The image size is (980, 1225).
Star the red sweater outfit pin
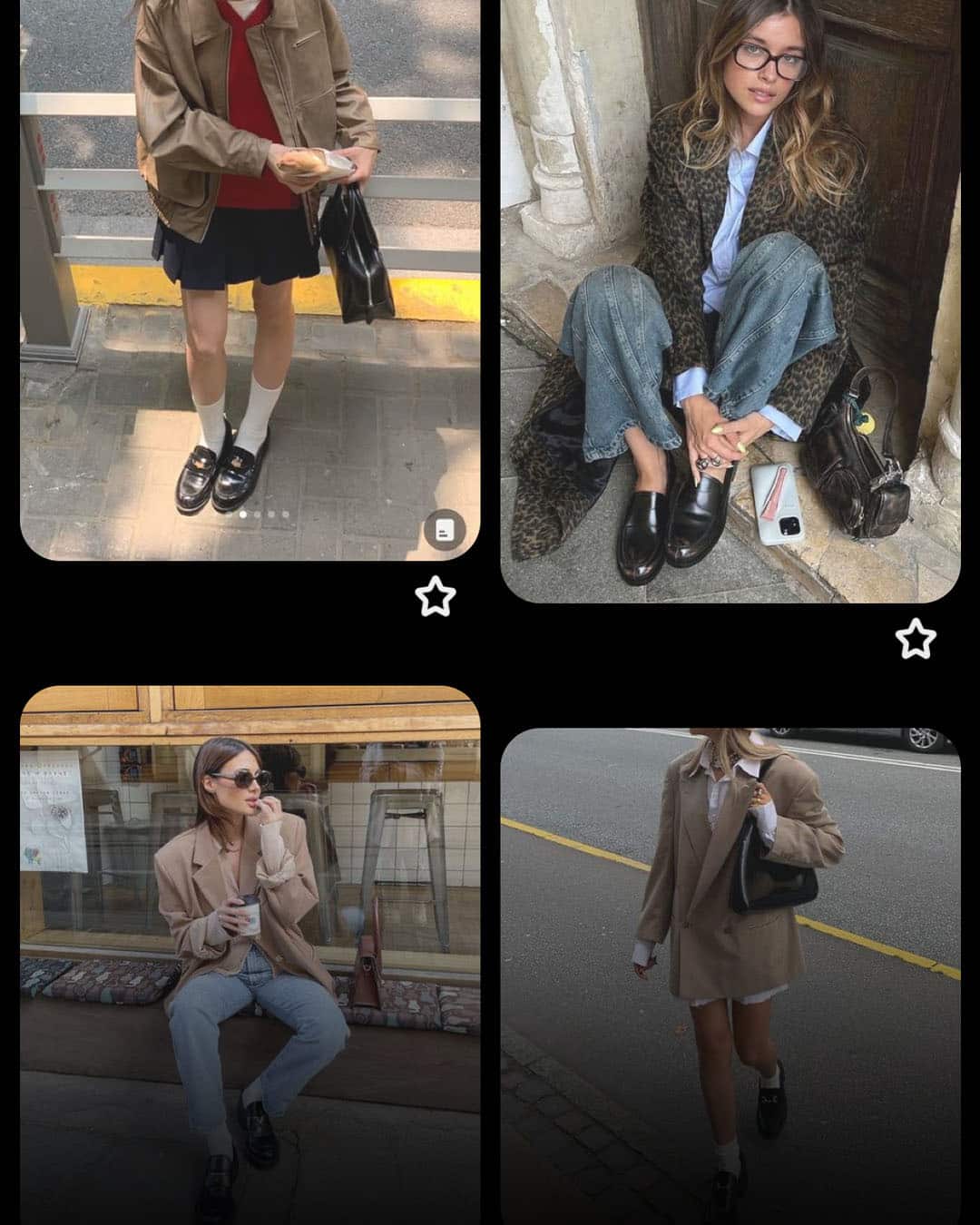pos(435,597)
